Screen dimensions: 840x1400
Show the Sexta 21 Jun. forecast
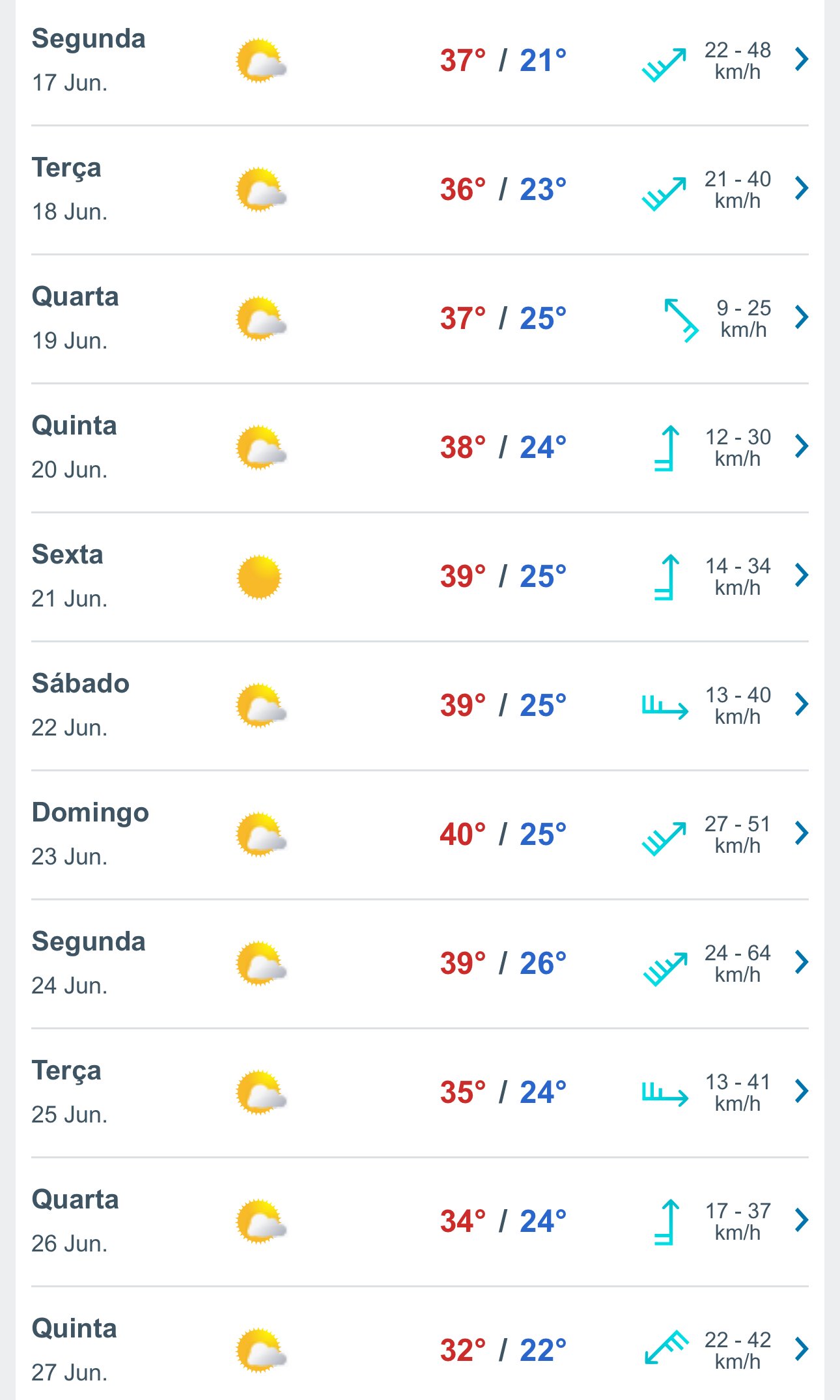tap(420, 577)
